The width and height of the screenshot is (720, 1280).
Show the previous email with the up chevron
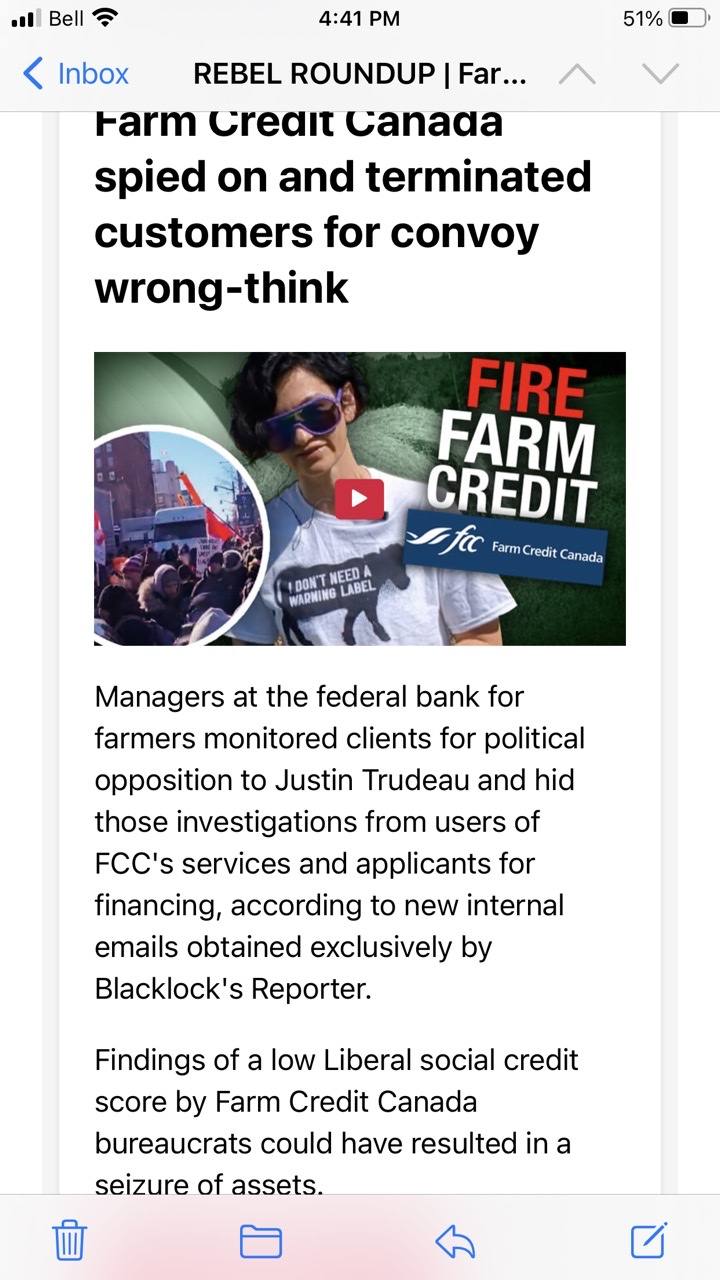577,74
